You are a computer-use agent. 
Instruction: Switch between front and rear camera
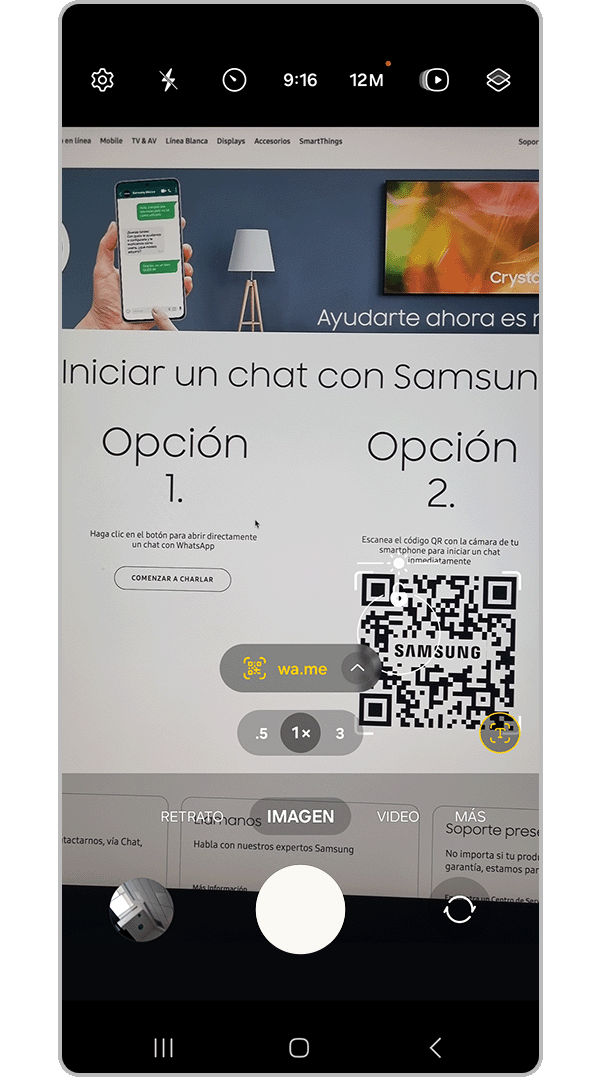point(459,909)
